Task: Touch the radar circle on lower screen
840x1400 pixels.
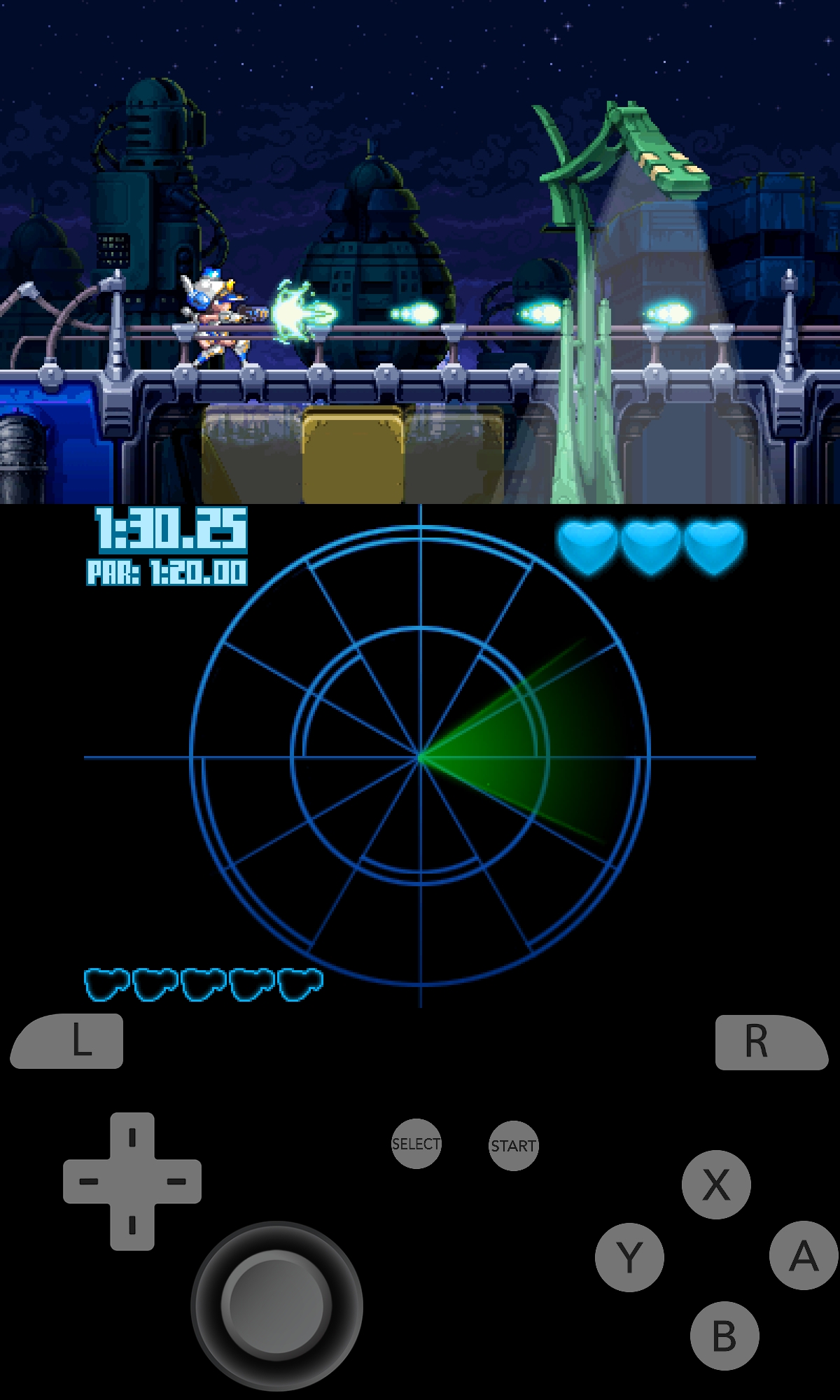Action: pos(420,757)
